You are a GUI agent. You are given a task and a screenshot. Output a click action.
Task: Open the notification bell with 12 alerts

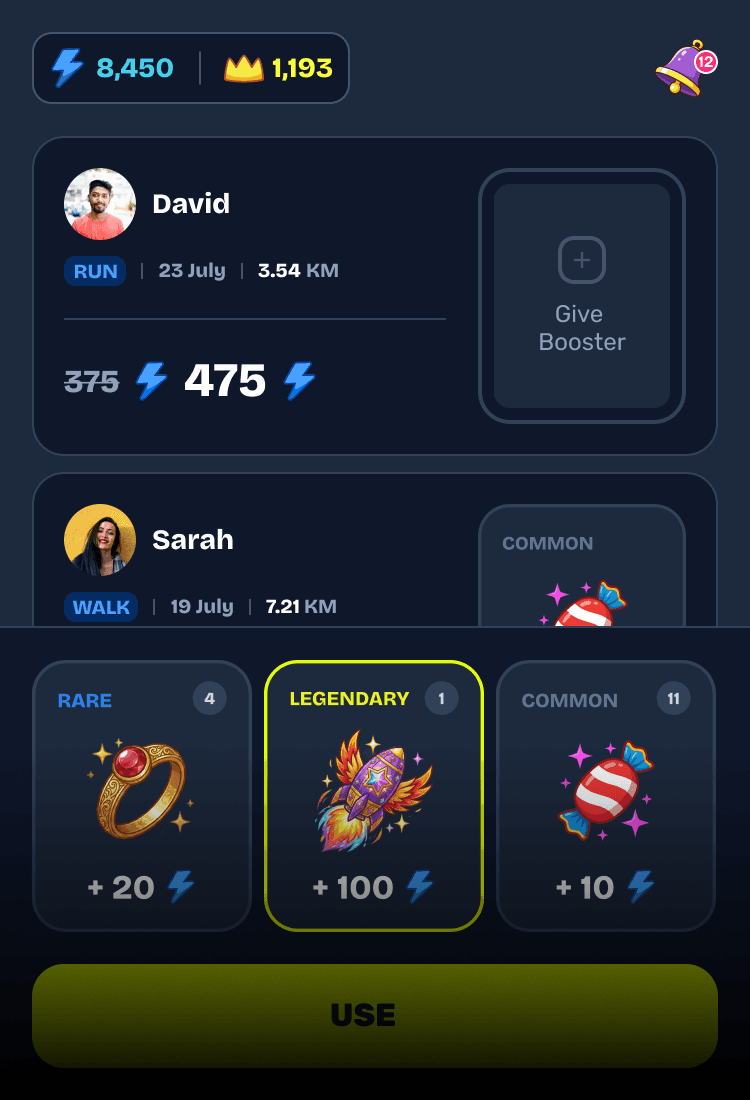[x=681, y=67]
